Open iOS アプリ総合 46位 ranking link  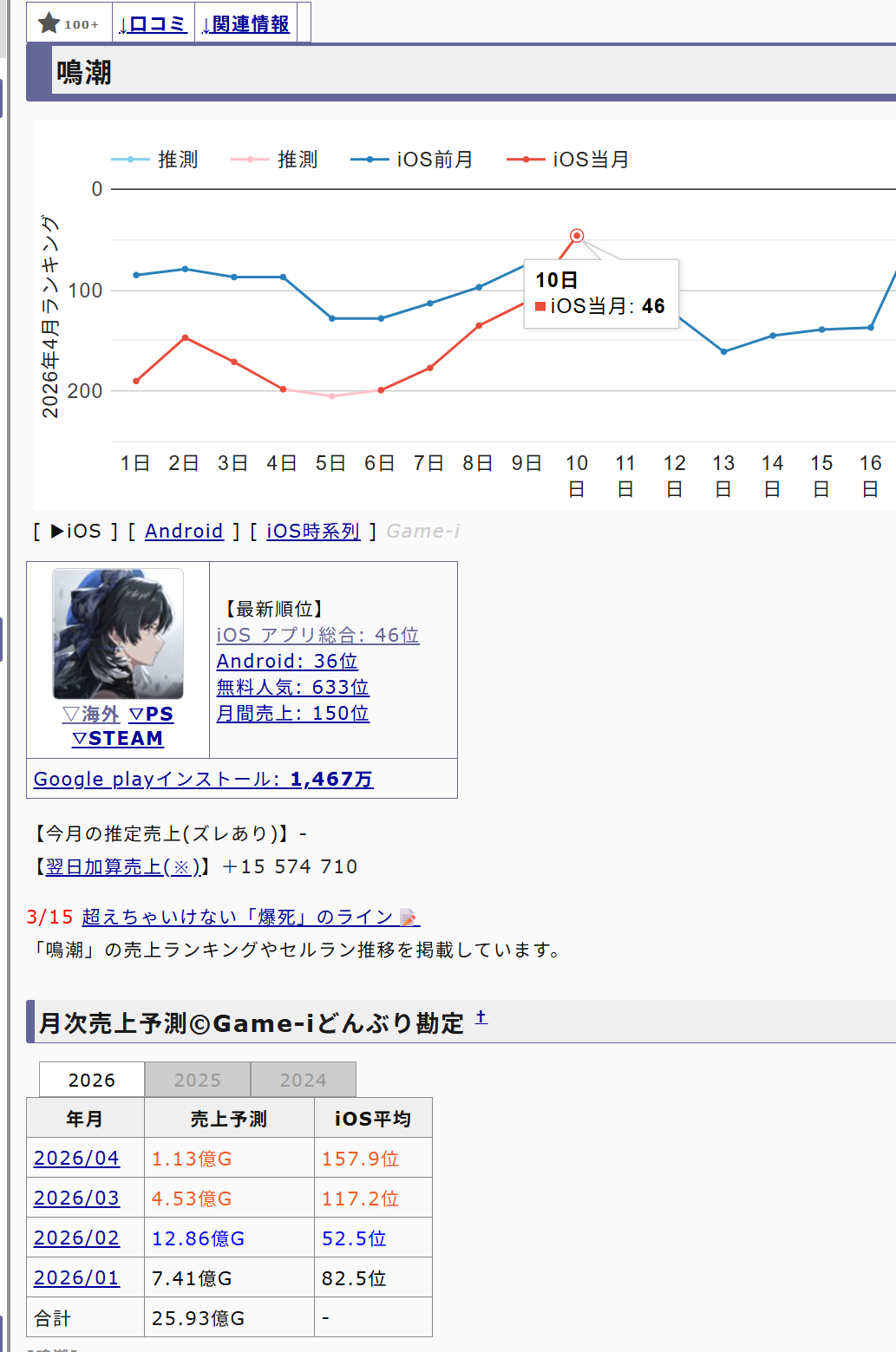pos(318,635)
